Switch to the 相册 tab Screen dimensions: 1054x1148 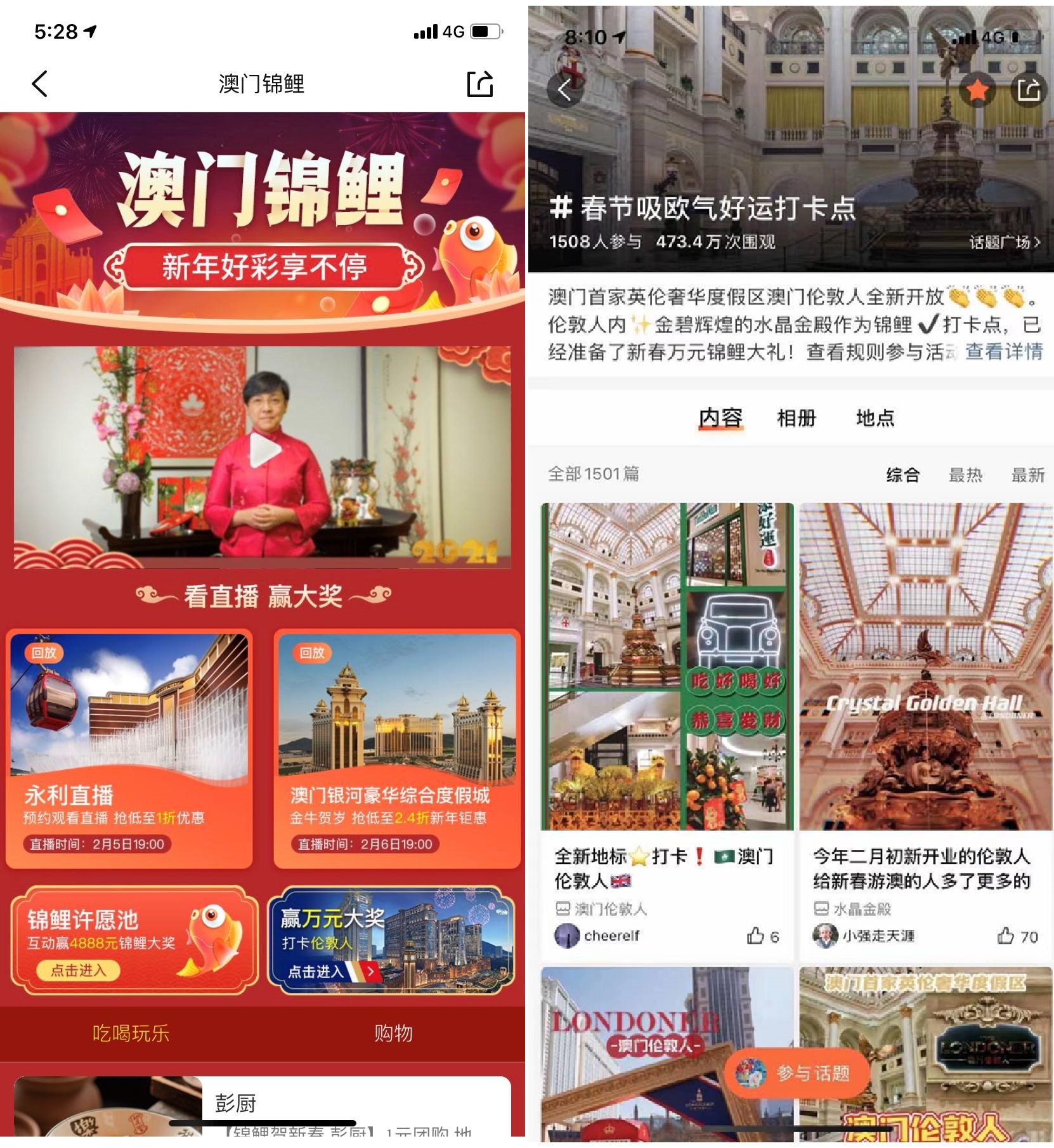tap(797, 418)
